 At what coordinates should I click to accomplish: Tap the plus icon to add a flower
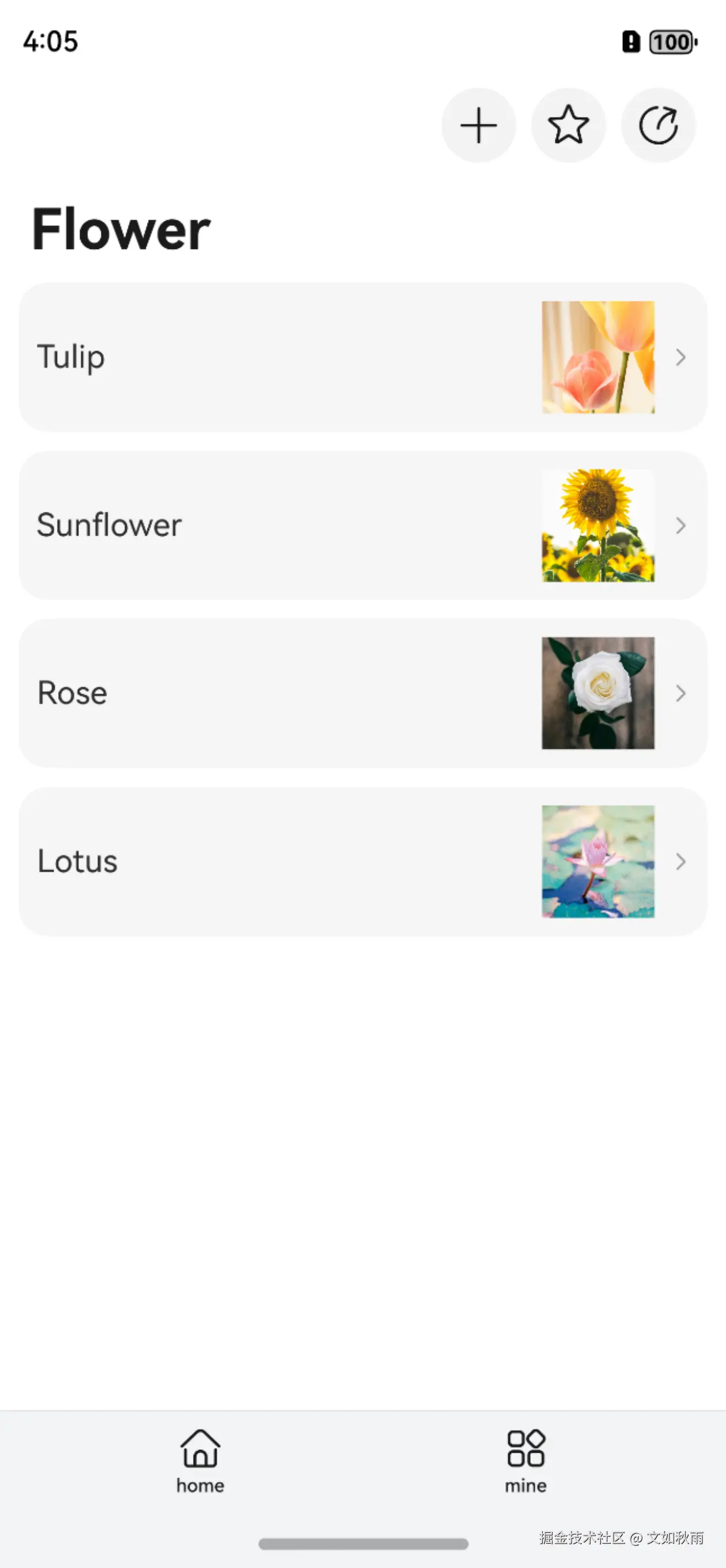(x=478, y=126)
